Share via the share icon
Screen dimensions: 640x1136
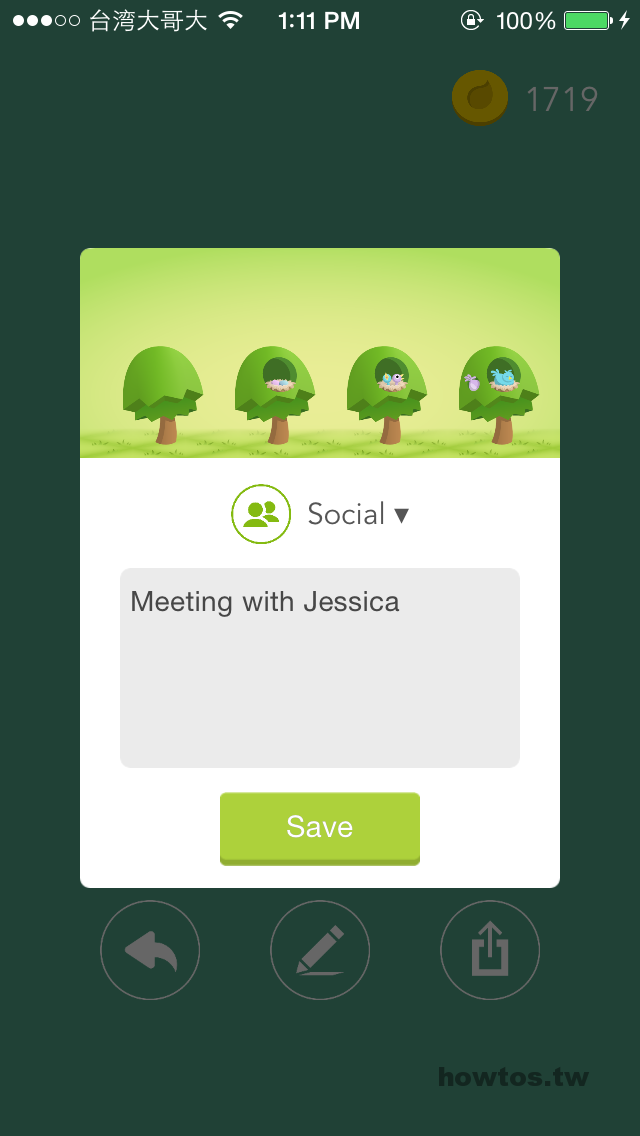pyautogui.click(x=490, y=950)
